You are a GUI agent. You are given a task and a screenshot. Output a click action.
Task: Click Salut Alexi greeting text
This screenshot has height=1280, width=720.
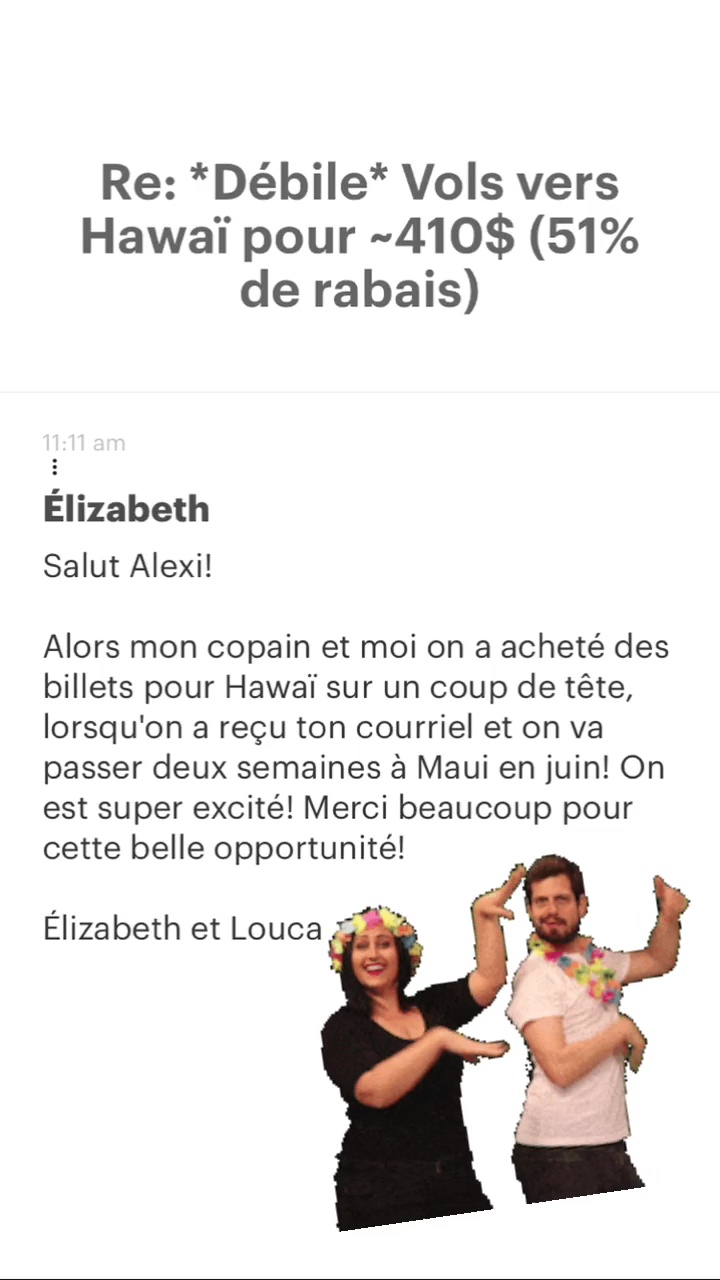click(x=128, y=566)
